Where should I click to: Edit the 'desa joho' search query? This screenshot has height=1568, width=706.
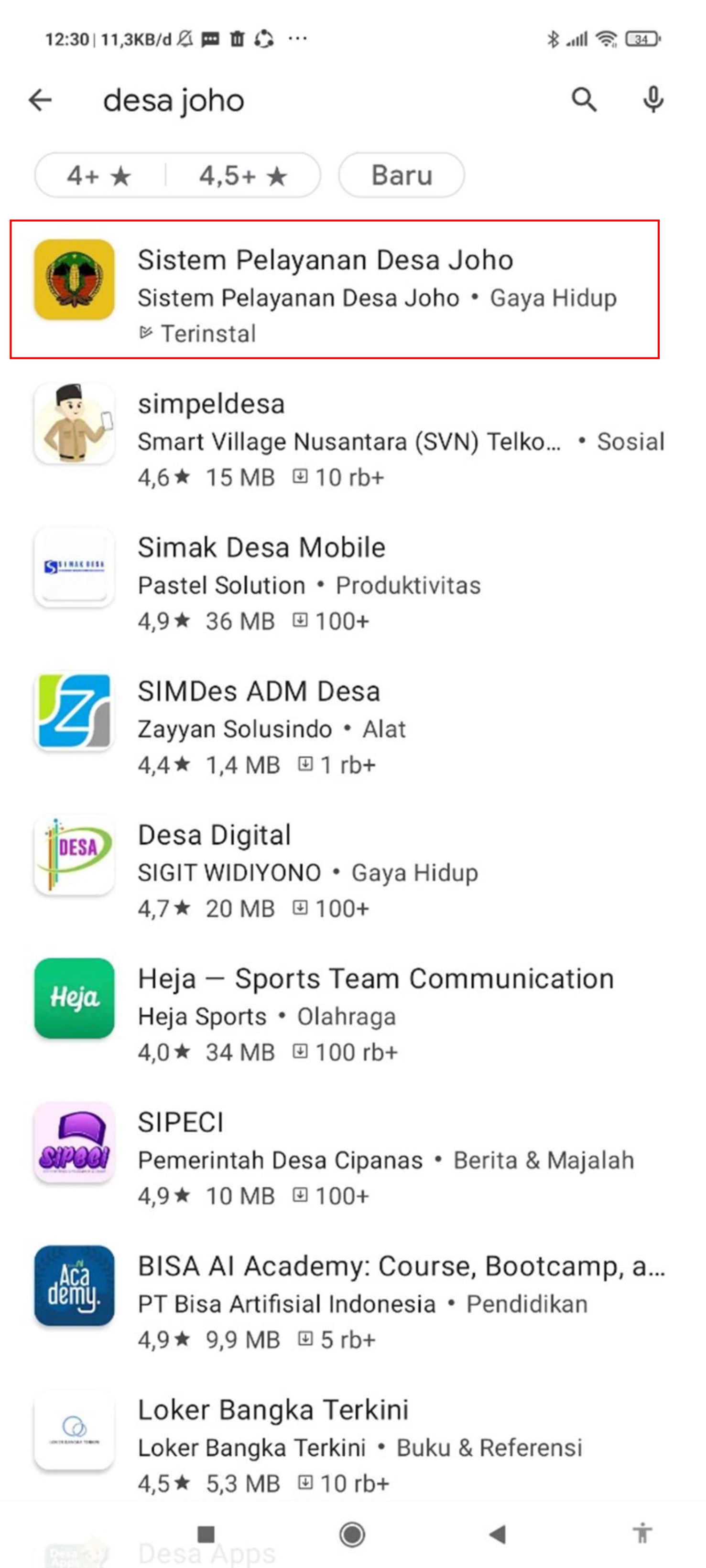point(174,101)
